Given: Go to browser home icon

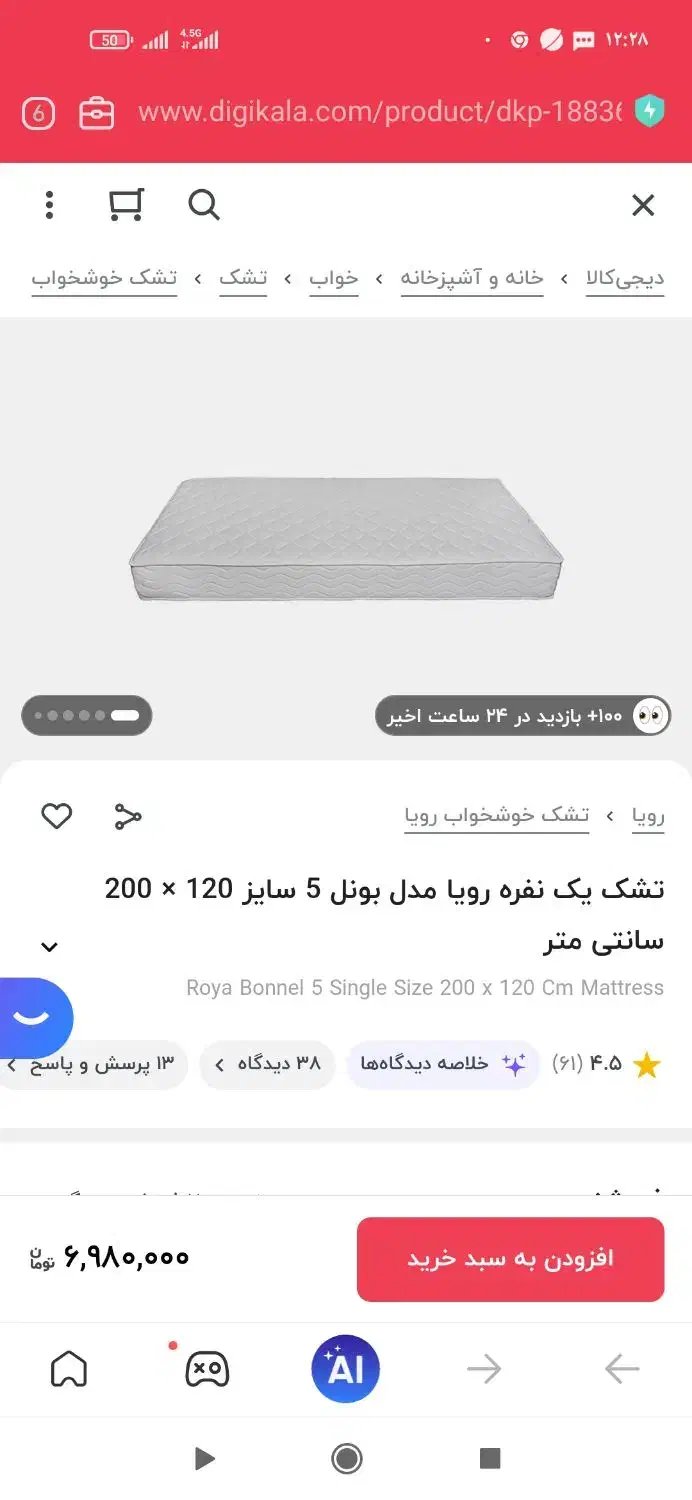Looking at the screenshot, I should (x=69, y=1369).
